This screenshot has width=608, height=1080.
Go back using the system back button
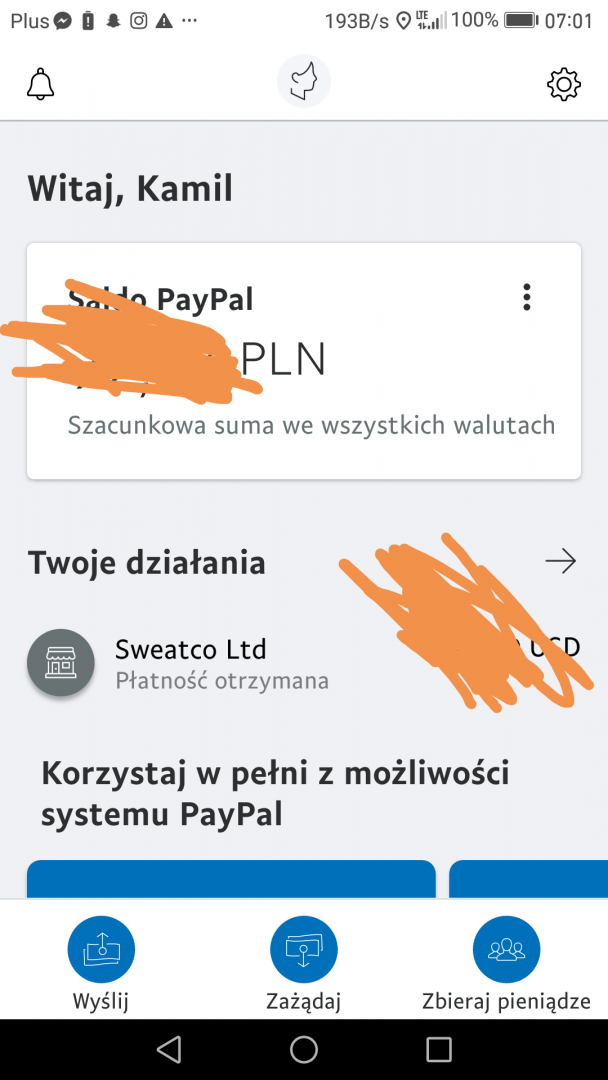(x=169, y=1048)
